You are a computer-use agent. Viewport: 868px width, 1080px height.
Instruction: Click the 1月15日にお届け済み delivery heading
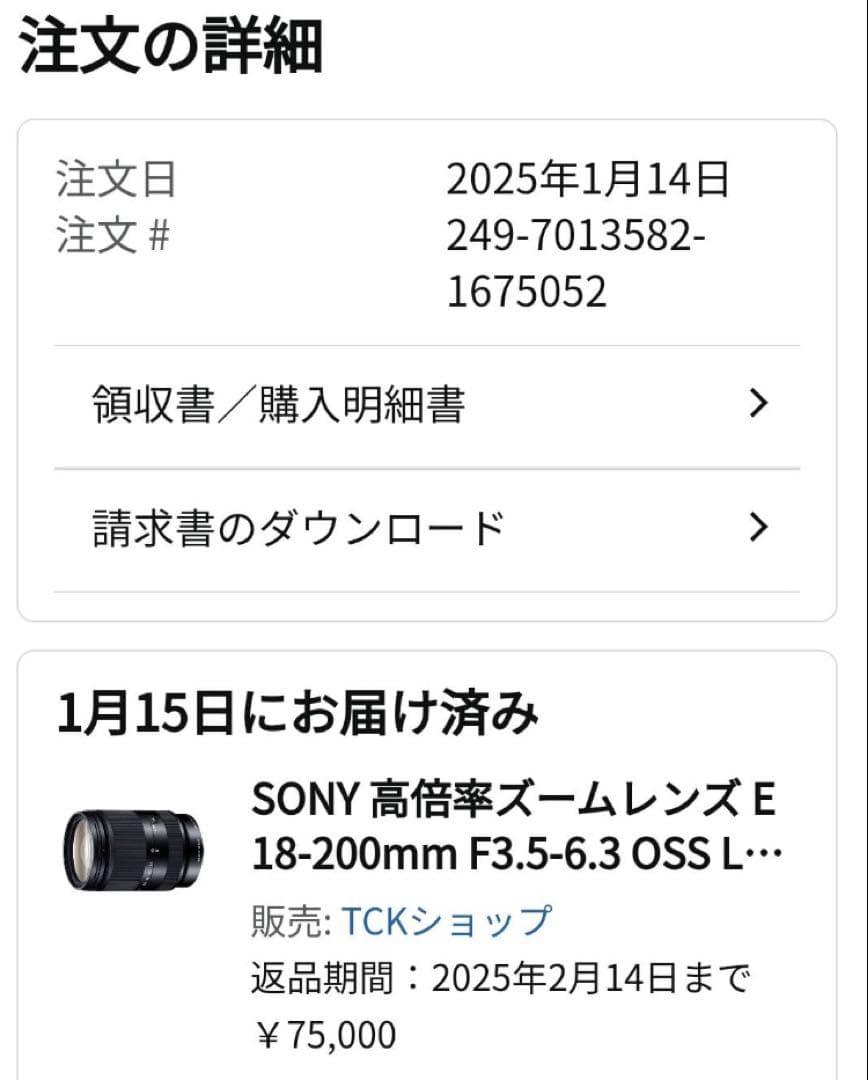pyautogui.click(x=300, y=710)
